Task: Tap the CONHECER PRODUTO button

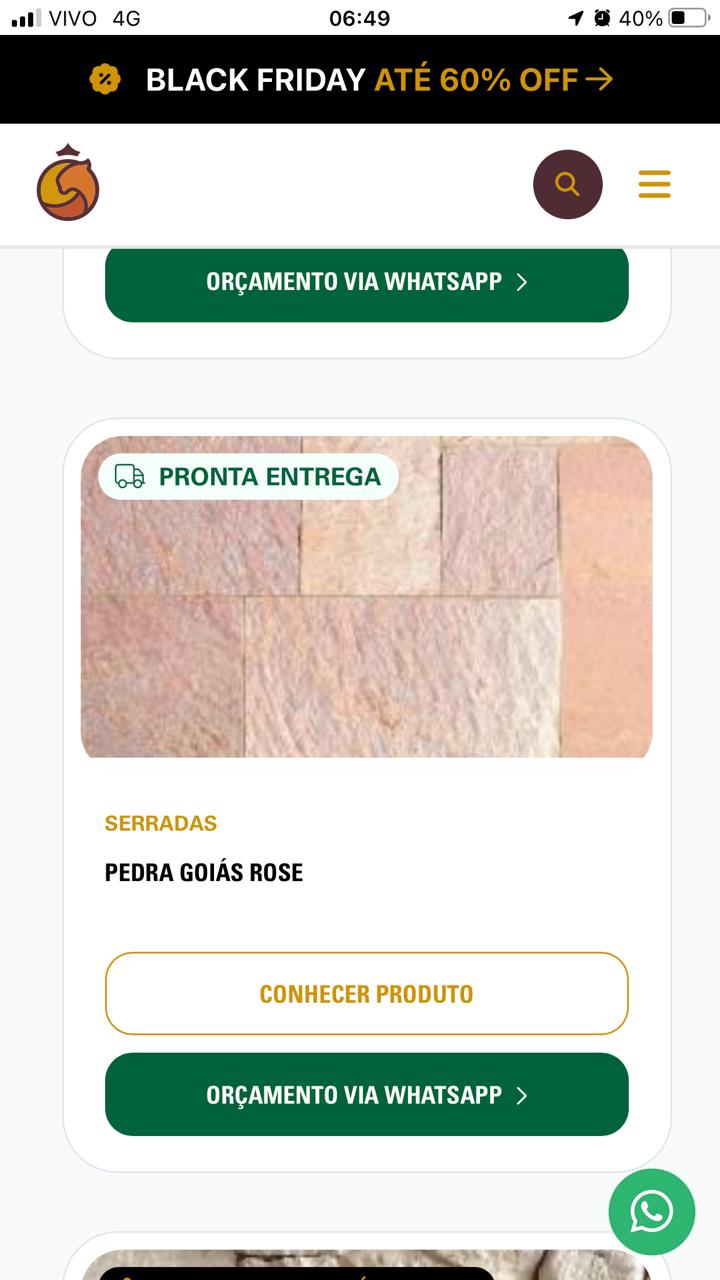Action: tap(367, 993)
